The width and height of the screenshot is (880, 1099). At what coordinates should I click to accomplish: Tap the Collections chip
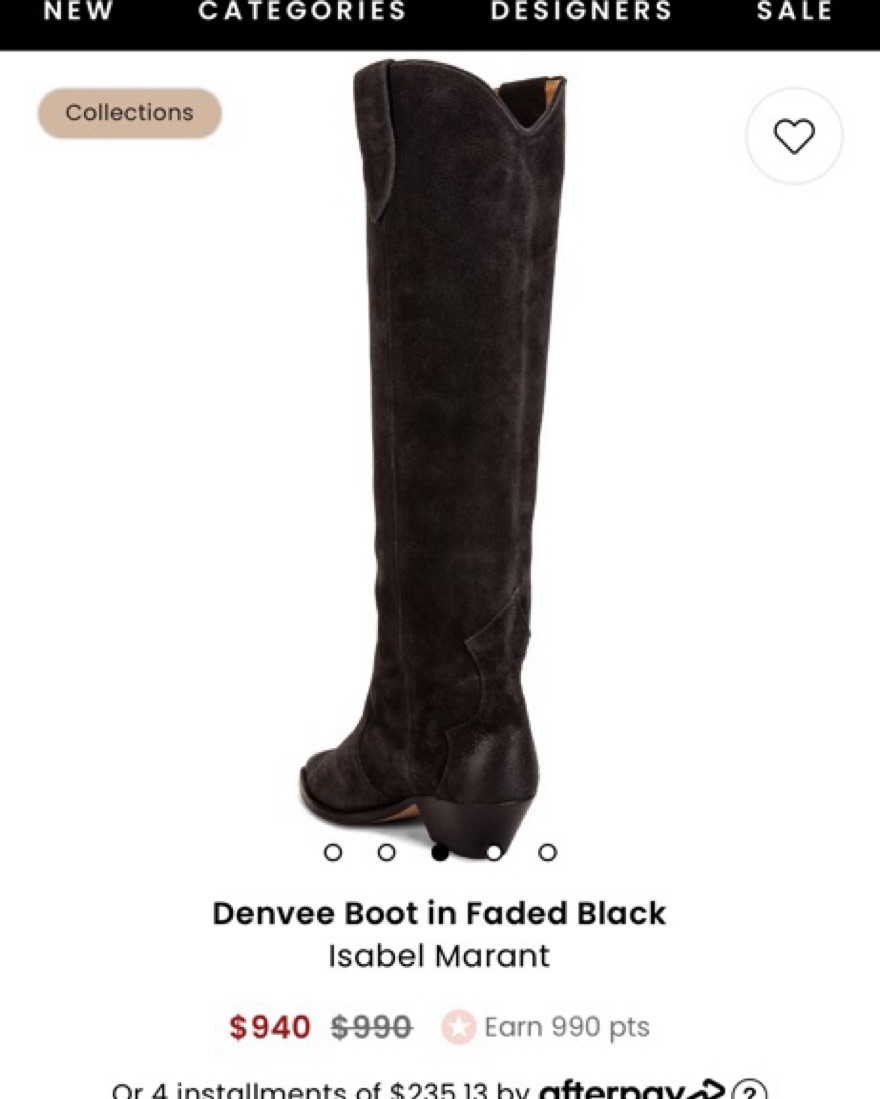point(129,113)
